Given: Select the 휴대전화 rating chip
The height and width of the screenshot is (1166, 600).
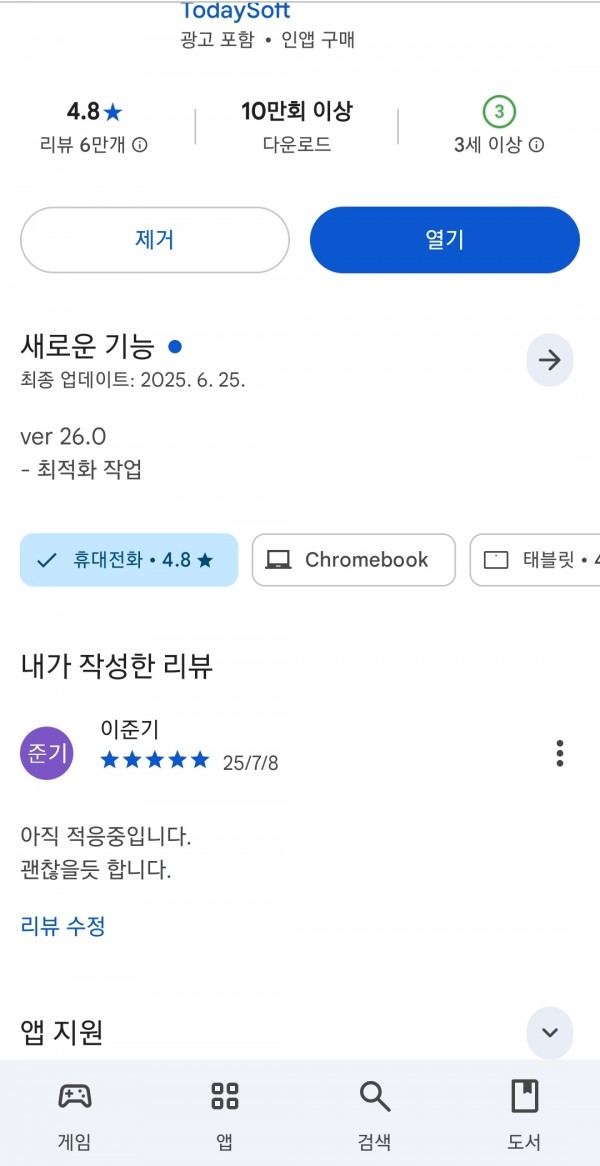Looking at the screenshot, I should coord(129,560).
